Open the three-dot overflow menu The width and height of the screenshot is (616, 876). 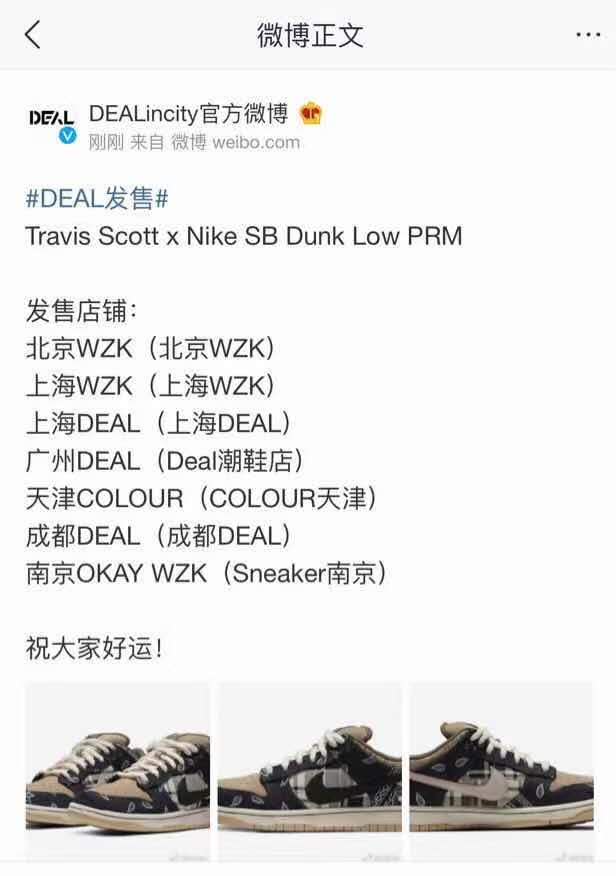(587, 35)
